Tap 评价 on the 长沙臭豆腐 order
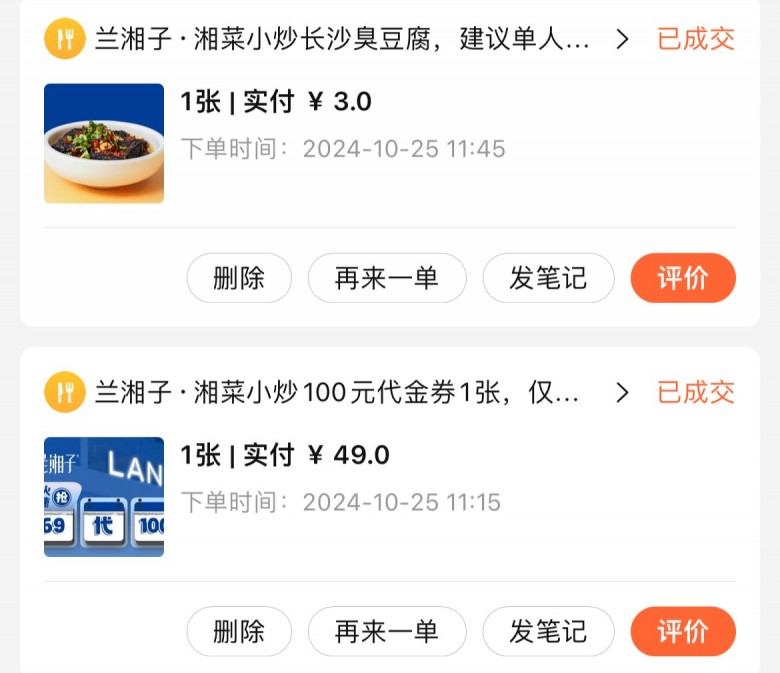 (683, 278)
